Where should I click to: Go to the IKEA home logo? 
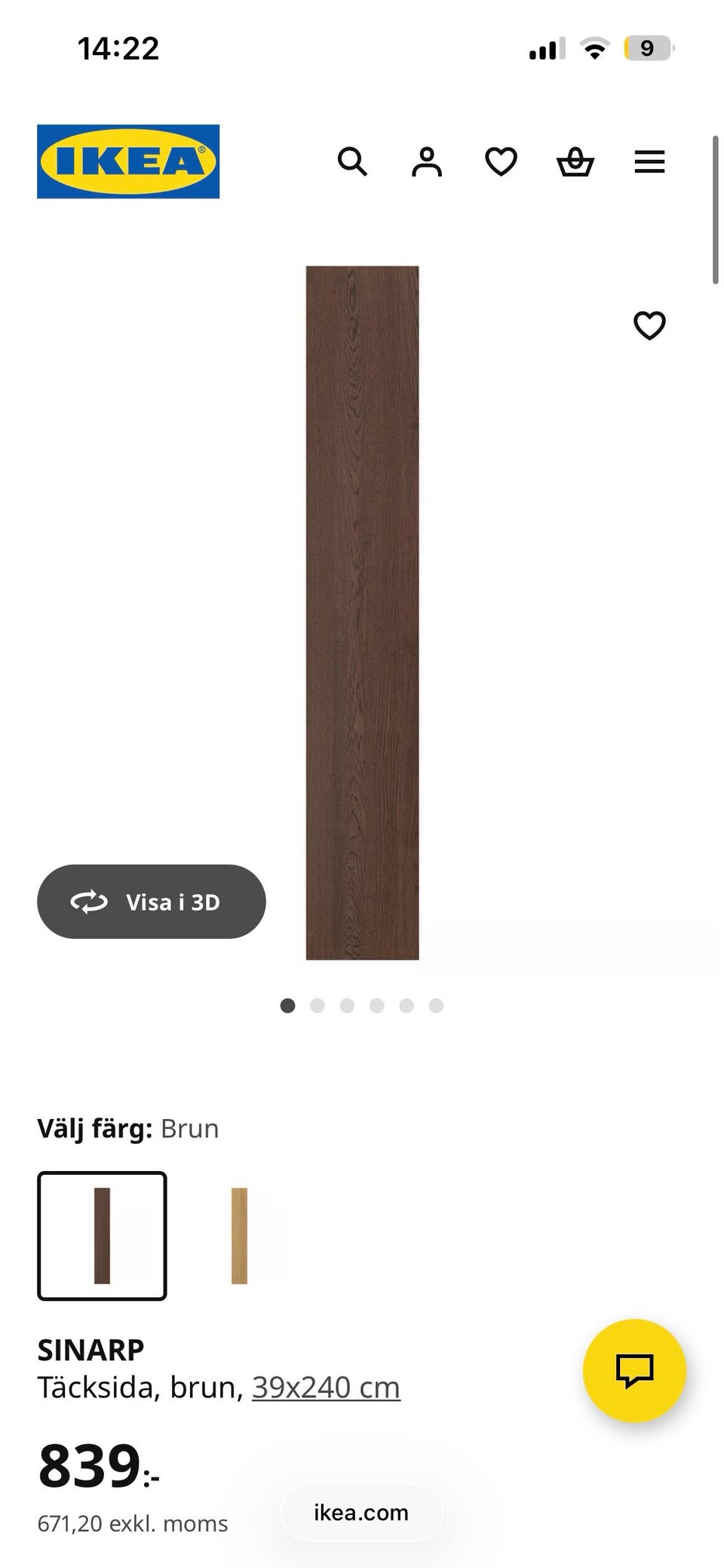[128, 161]
